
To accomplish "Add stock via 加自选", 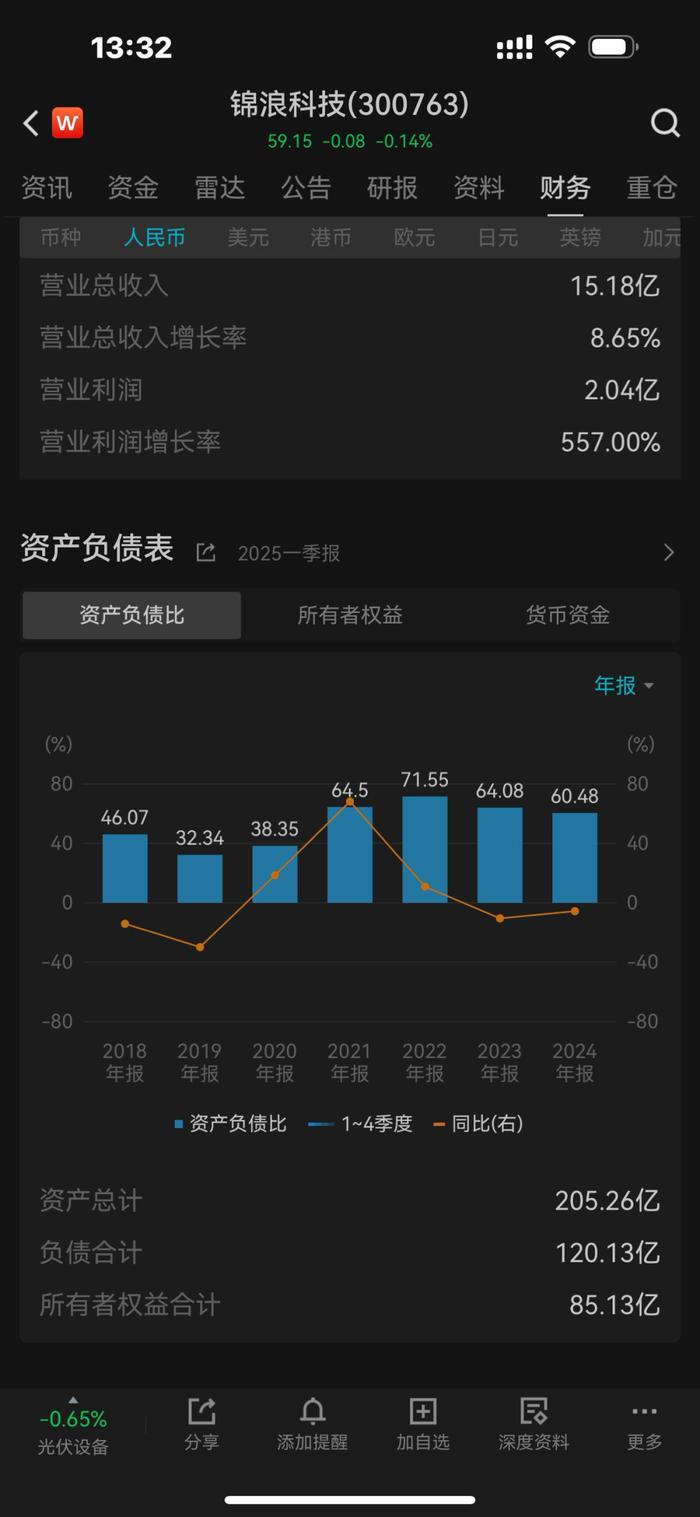I will tap(423, 1423).
